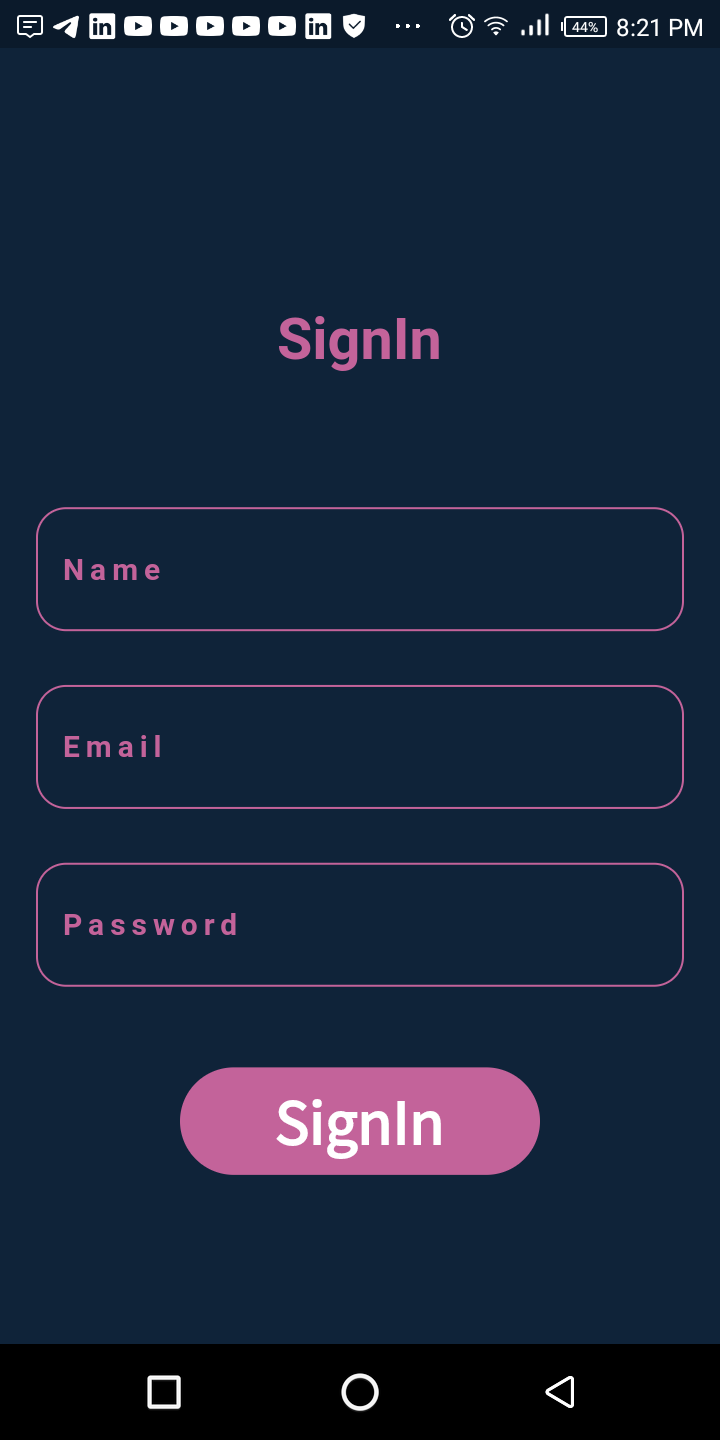Tap the security shield status icon
The width and height of the screenshot is (720, 1440).
[353, 25]
